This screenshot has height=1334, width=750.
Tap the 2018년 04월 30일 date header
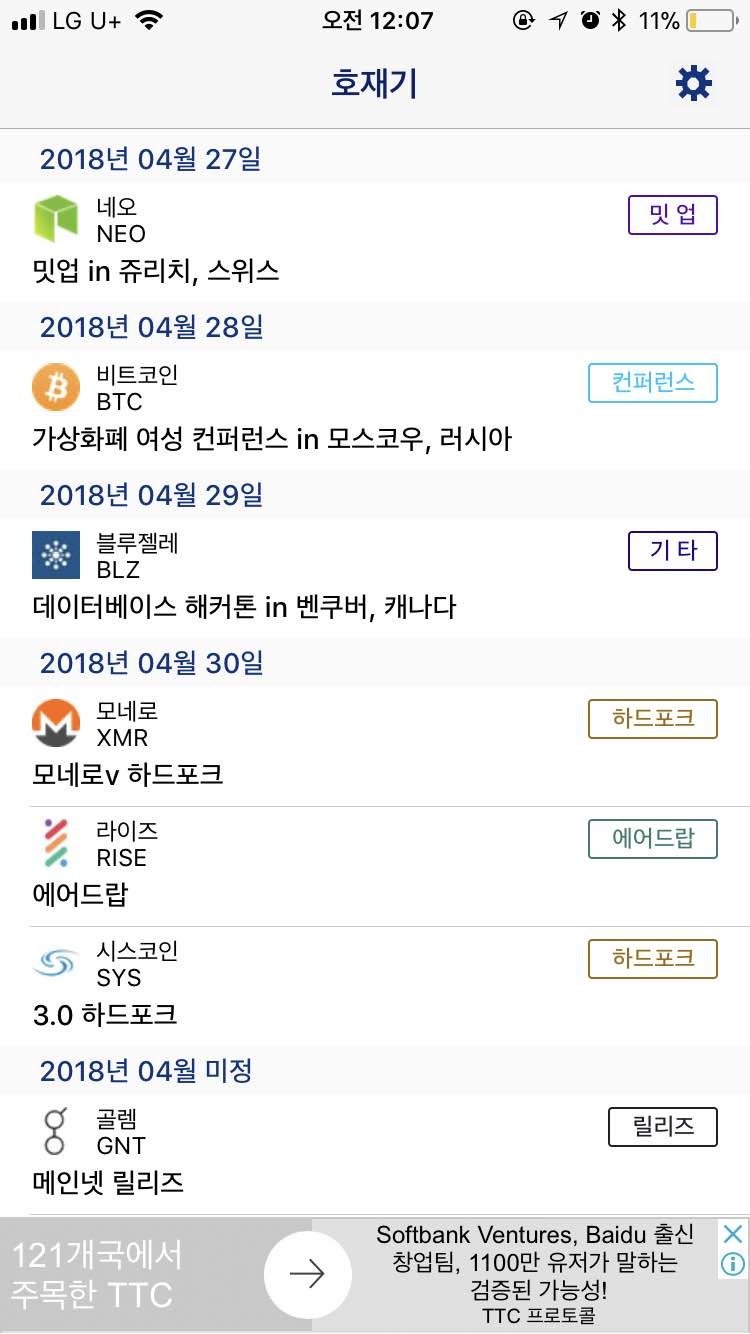point(150,662)
